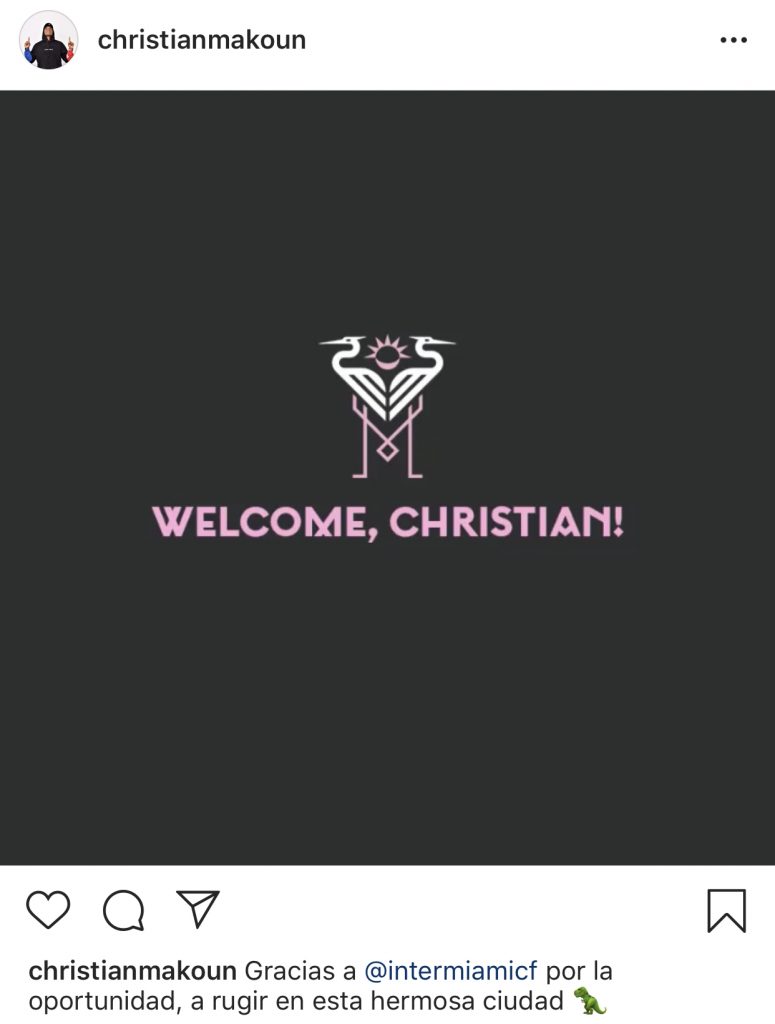Open the @intermiamicf mention in the caption
Image resolution: width=775 pixels, height=1024 pixels.
451,971
